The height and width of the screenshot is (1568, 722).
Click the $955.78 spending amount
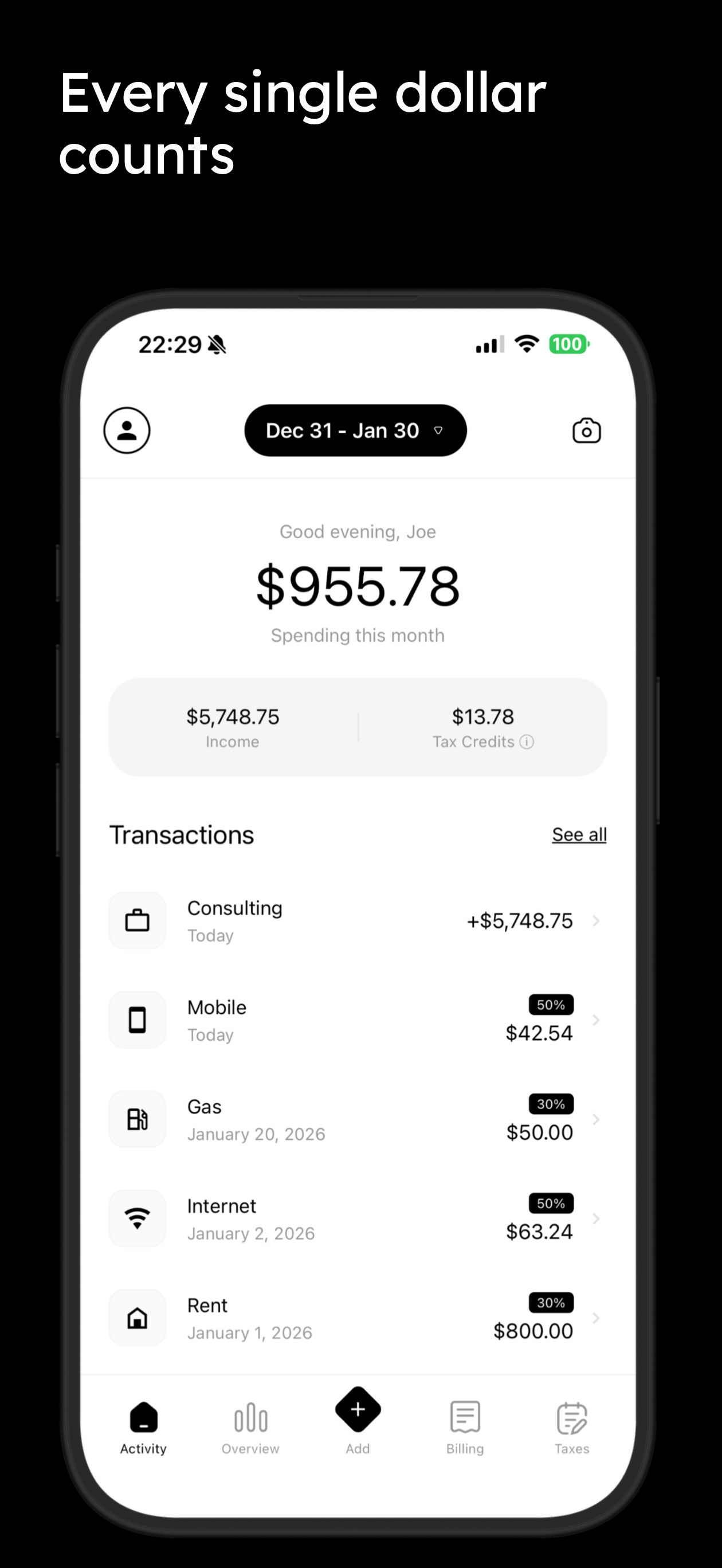(358, 585)
